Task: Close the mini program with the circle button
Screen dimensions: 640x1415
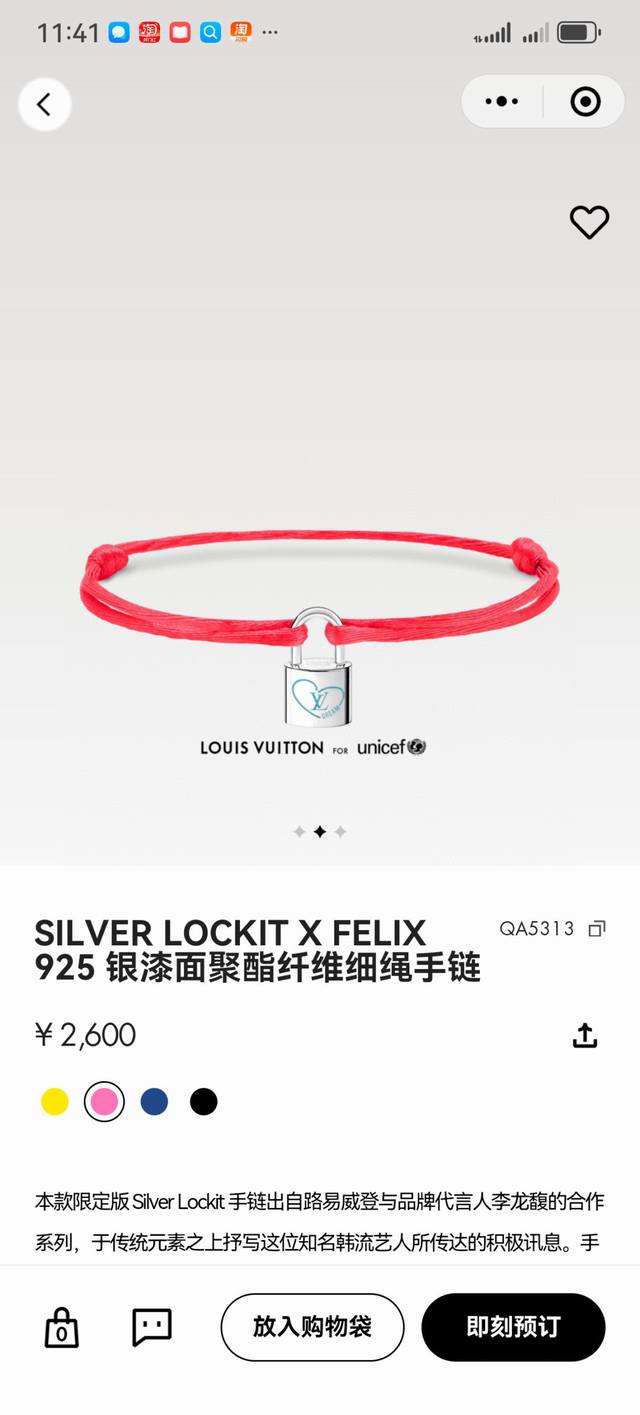Action: click(584, 101)
